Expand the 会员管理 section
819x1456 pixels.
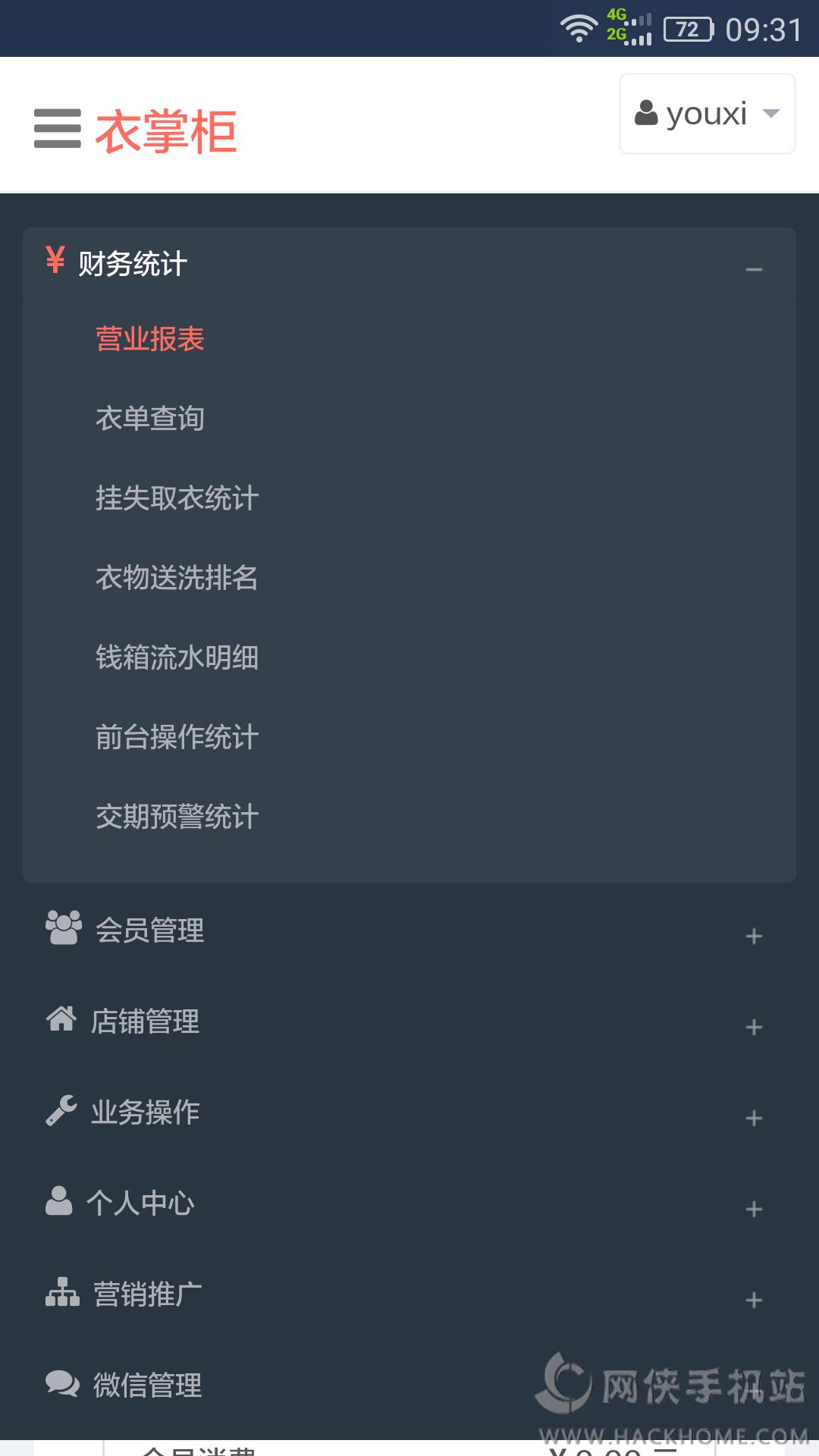(x=409, y=932)
